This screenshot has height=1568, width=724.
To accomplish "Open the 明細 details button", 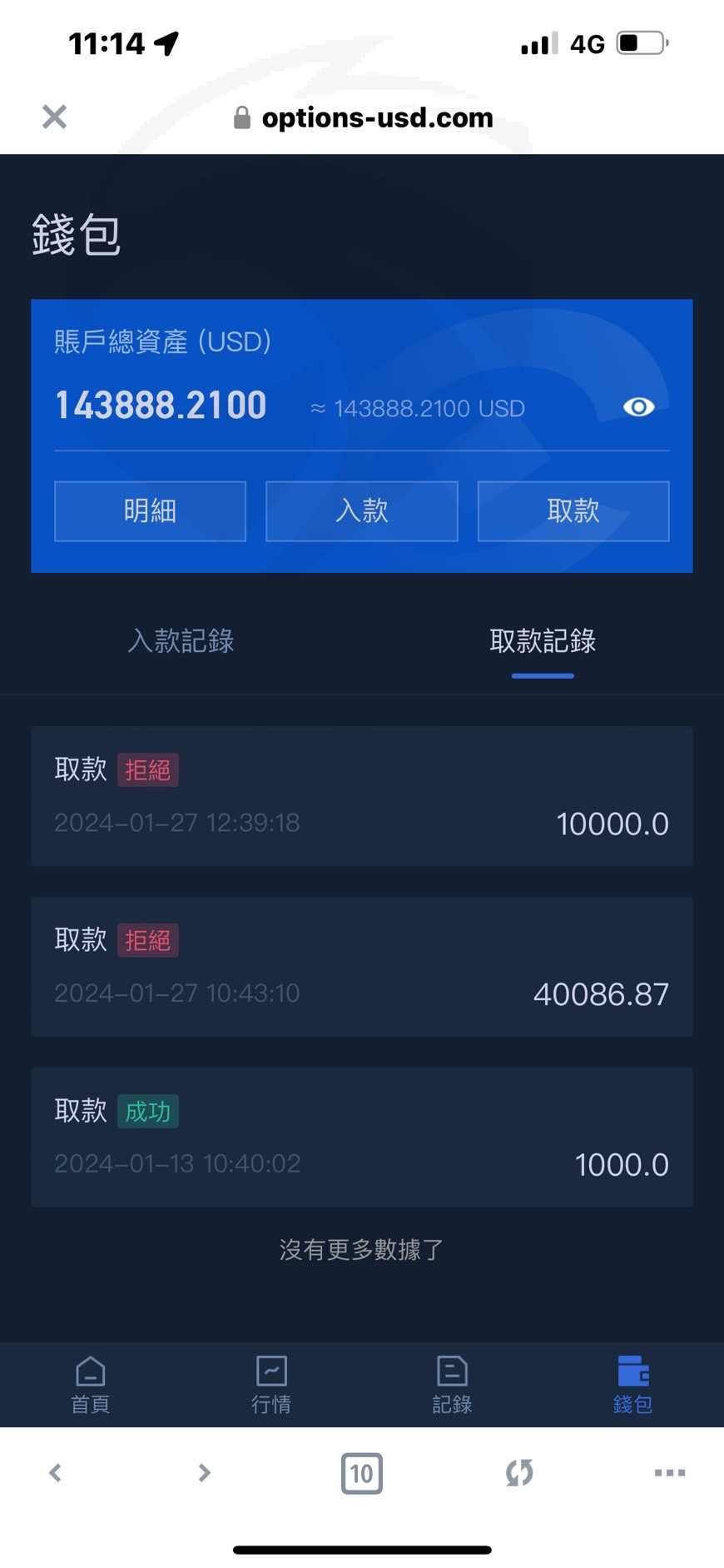I will [150, 511].
